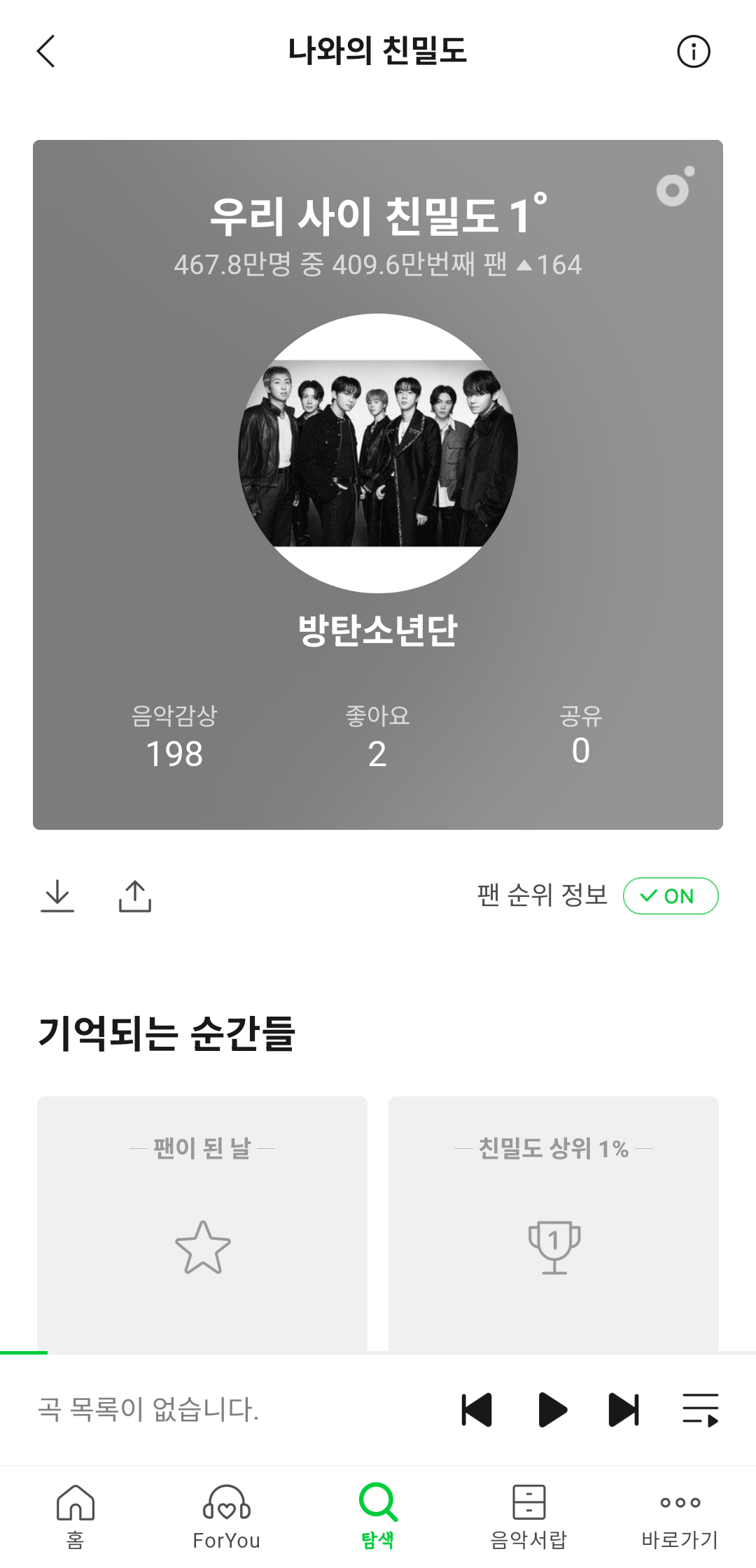Image resolution: width=756 pixels, height=1568 pixels.
Task: Switch to the 탐색 tab
Action: click(378, 1516)
